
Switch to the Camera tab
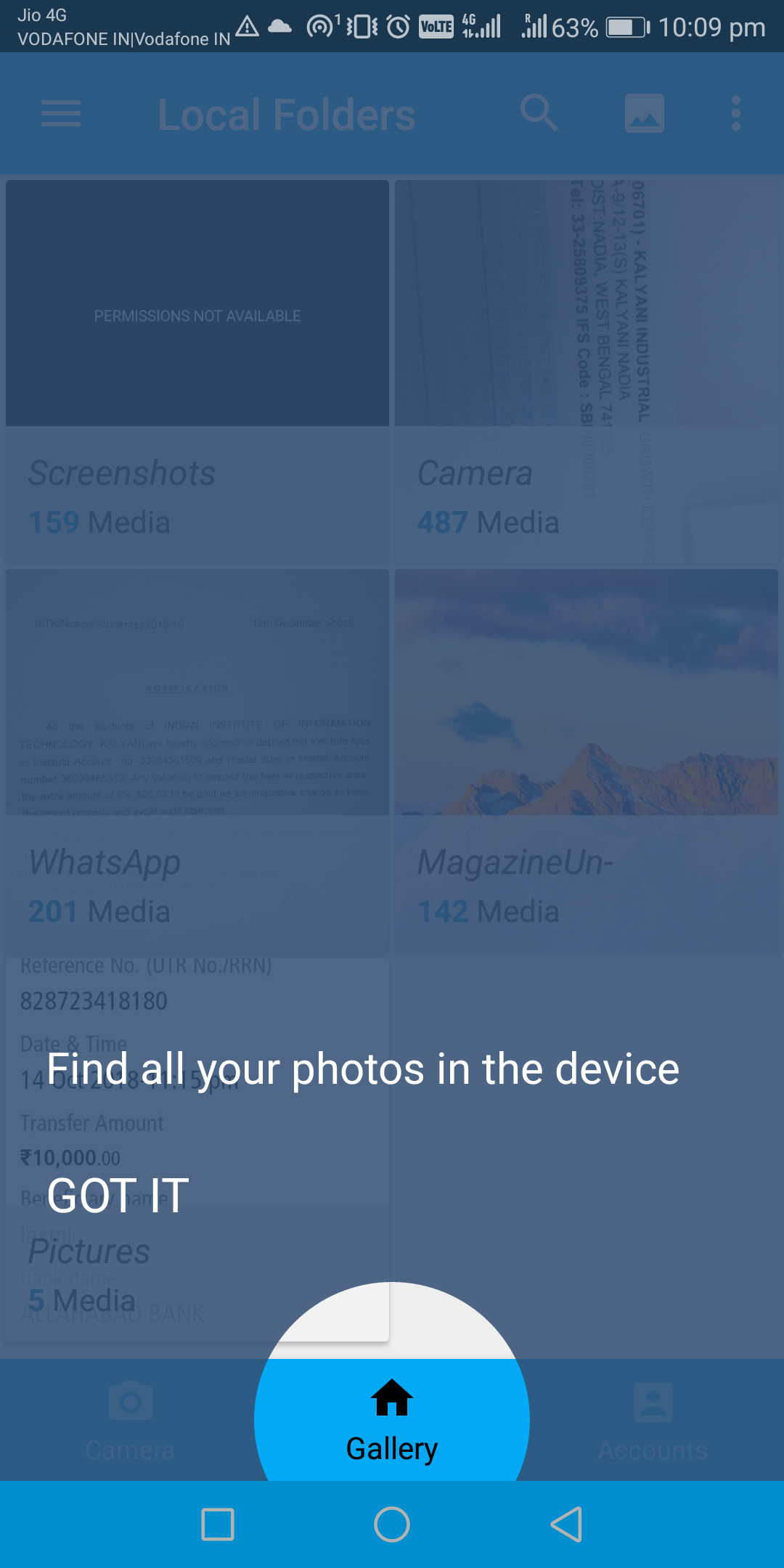(130, 1421)
